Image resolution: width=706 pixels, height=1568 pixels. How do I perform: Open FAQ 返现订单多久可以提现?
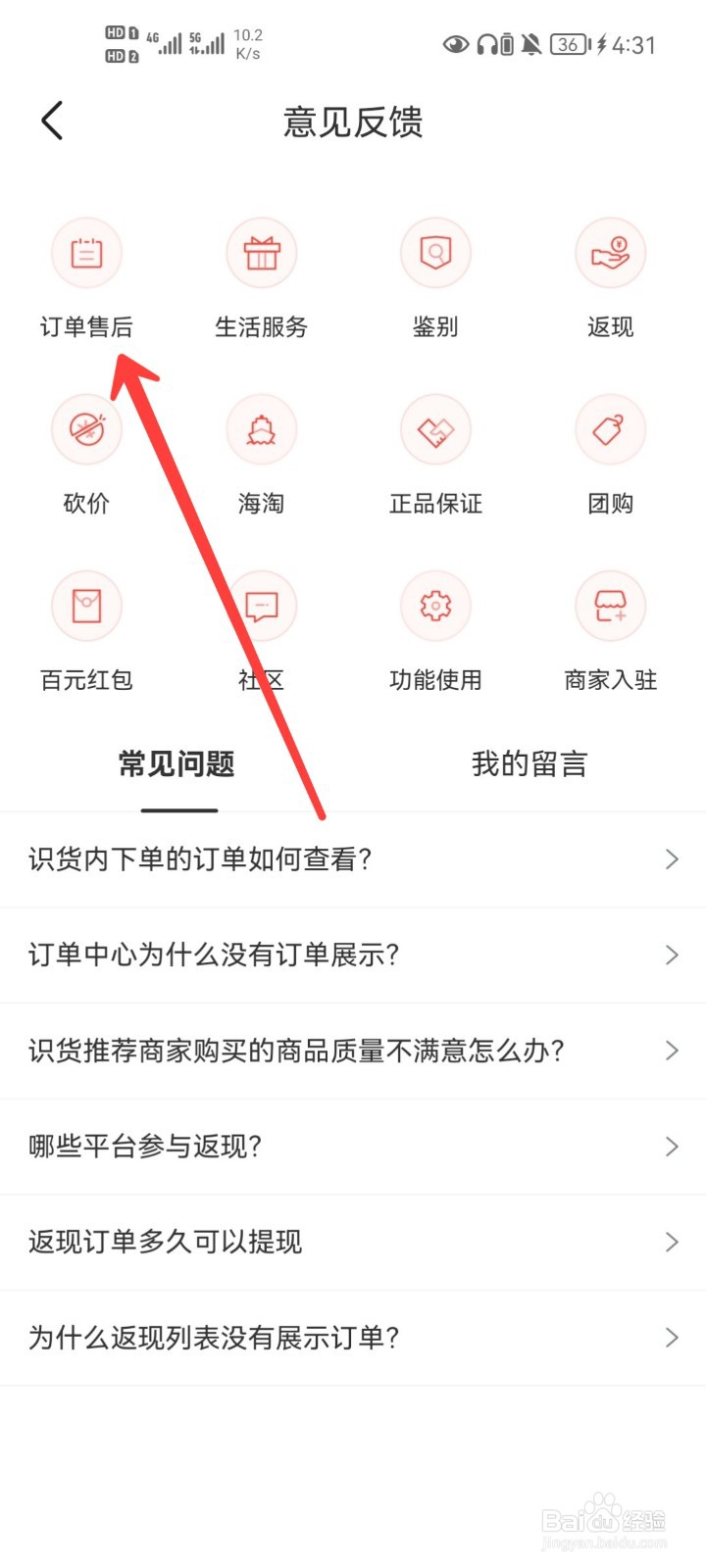353,1242
